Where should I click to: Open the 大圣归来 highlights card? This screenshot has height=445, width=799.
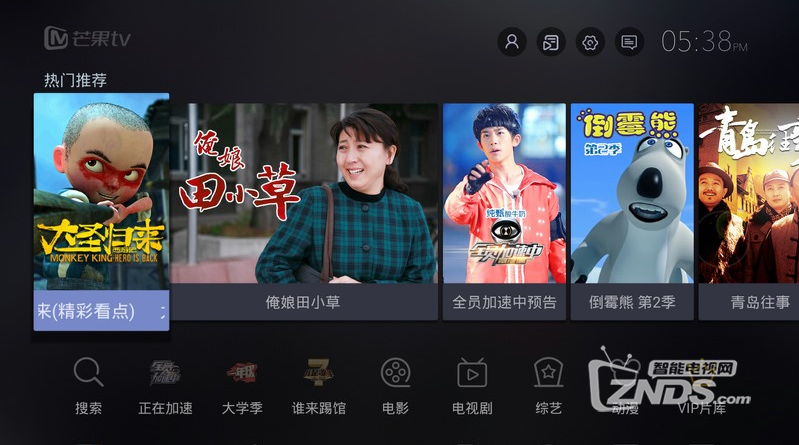pyautogui.click(x=101, y=210)
